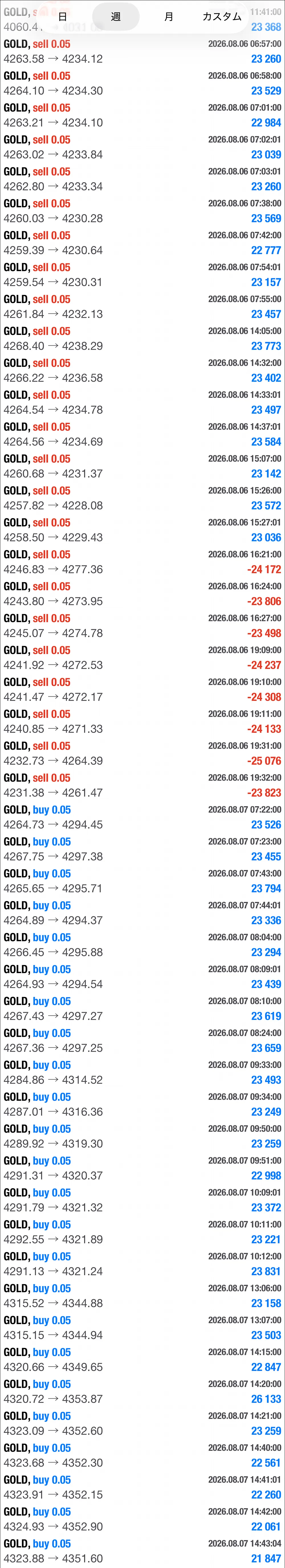This screenshot has width=285, height=1568.
Task: Switch to the 月 period tab
Action: click(x=169, y=17)
